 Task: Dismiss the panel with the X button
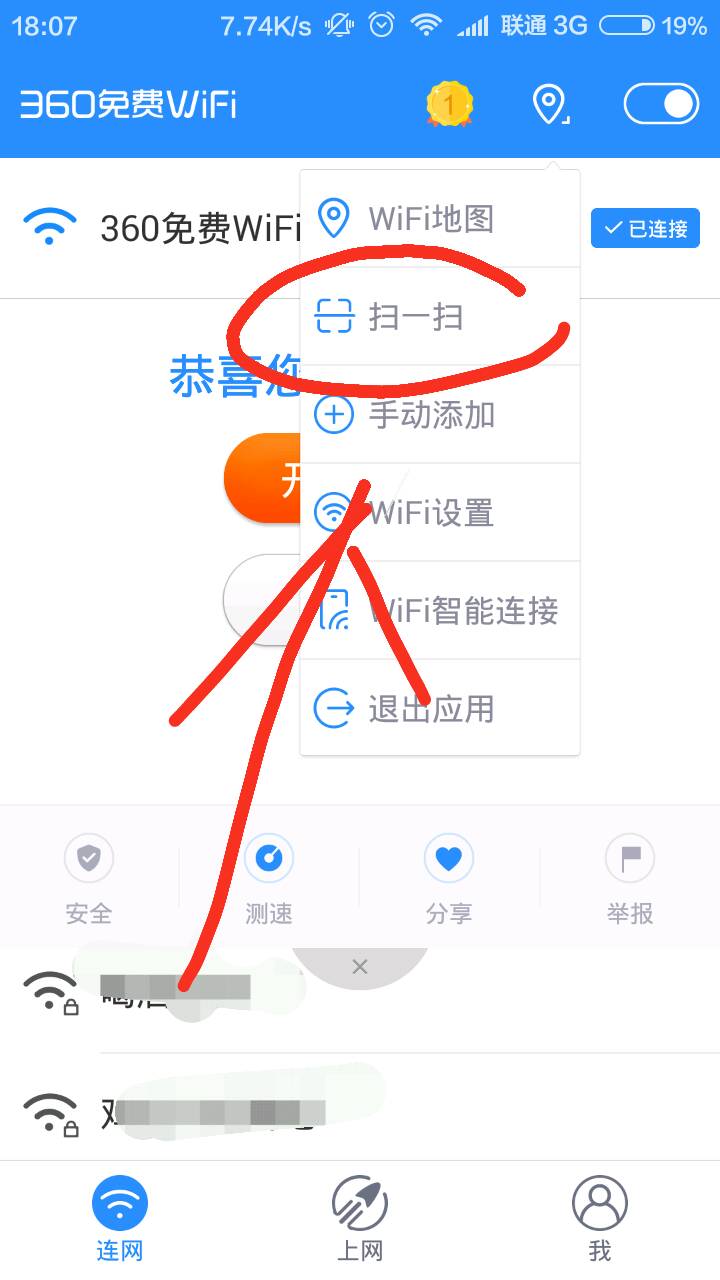360,967
